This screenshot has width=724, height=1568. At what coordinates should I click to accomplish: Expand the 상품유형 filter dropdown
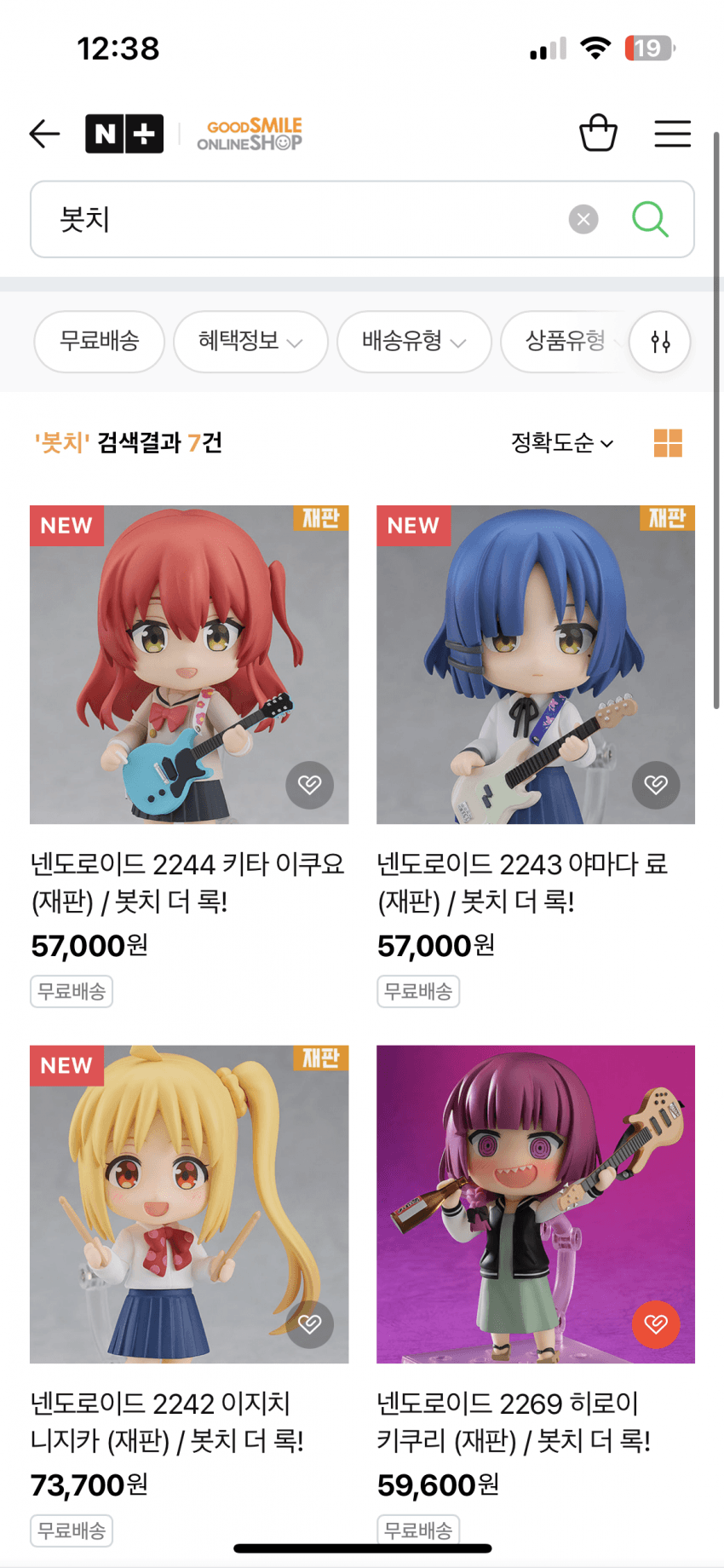566,341
